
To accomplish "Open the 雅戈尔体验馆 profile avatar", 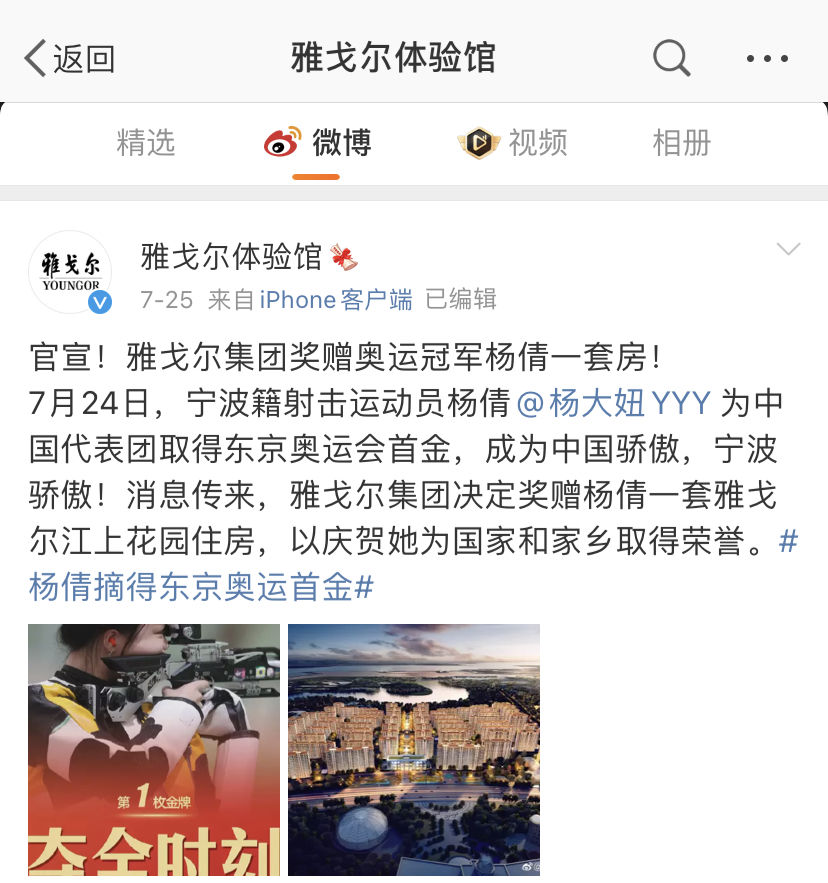I will pyautogui.click(x=70, y=272).
